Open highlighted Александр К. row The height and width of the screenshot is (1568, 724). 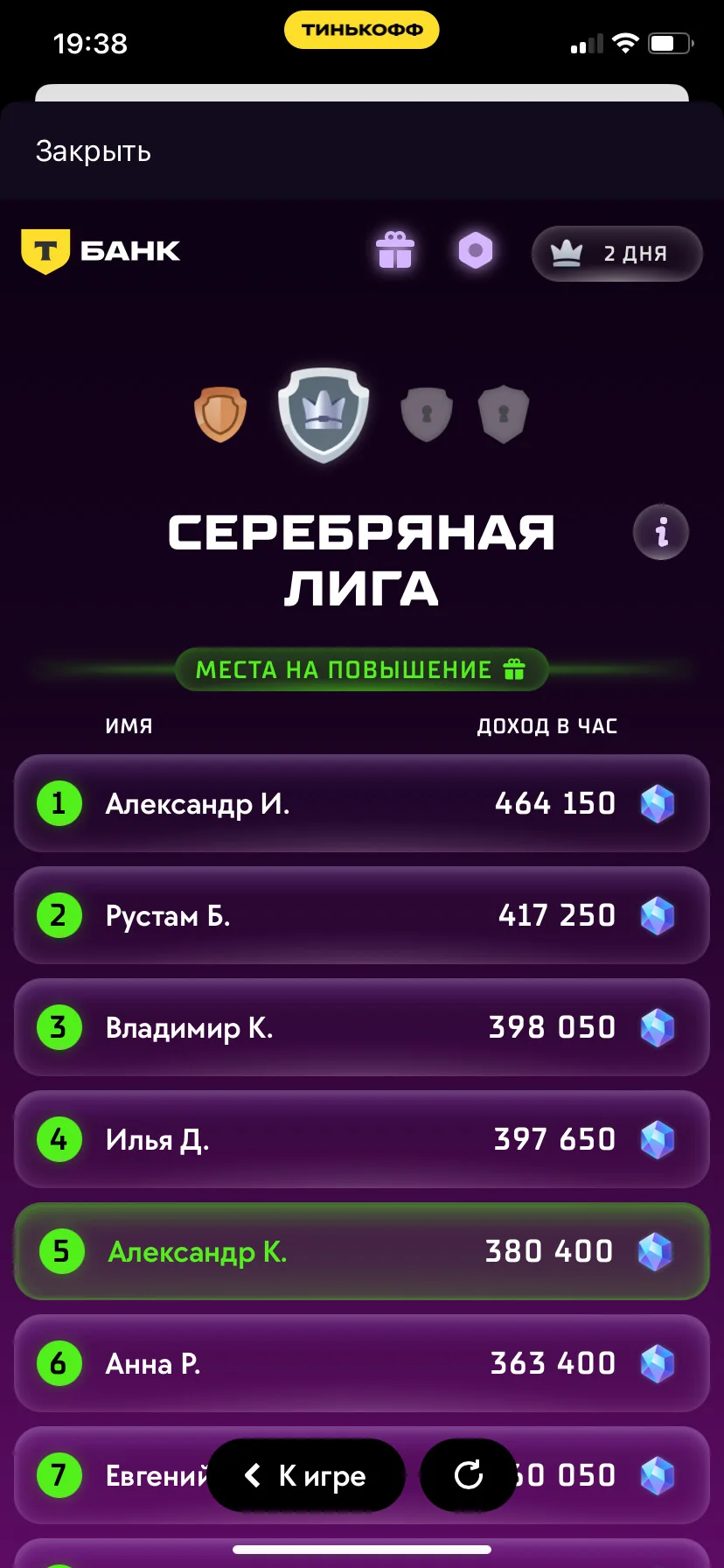(x=362, y=1251)
